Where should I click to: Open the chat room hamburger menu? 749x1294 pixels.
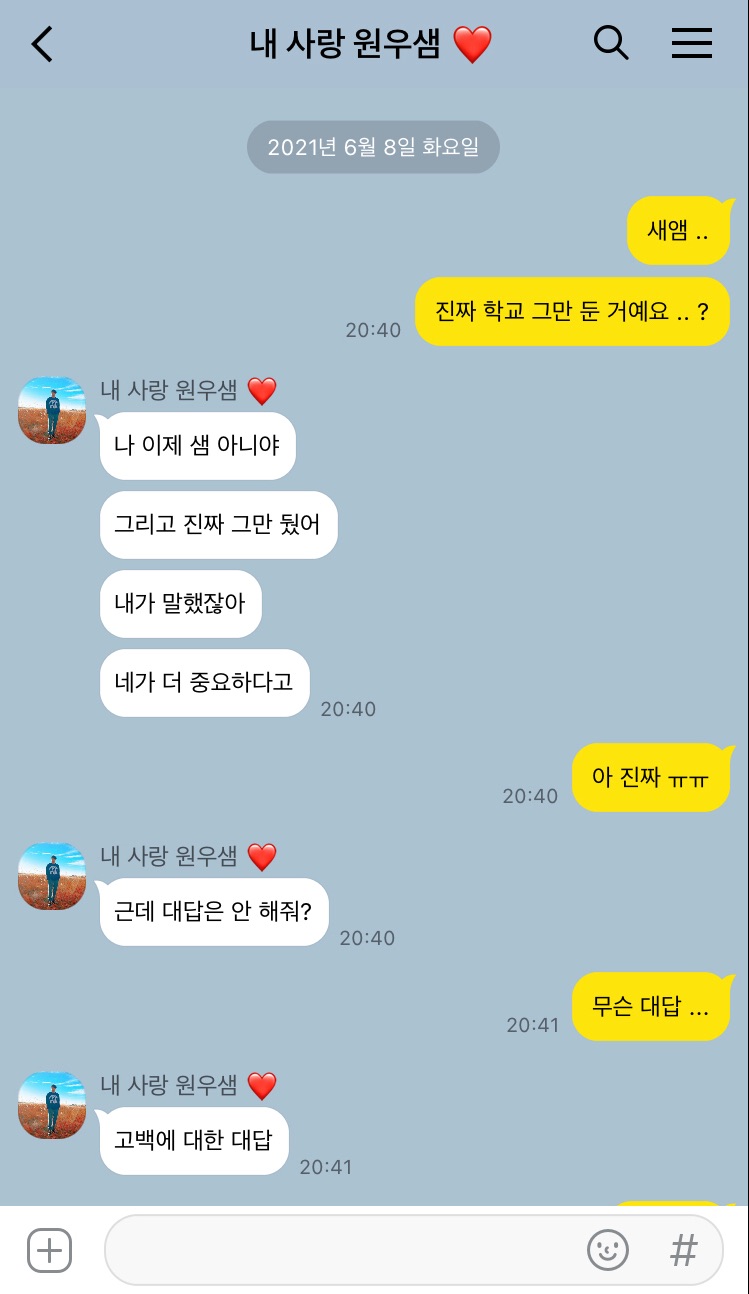point(691,43)
